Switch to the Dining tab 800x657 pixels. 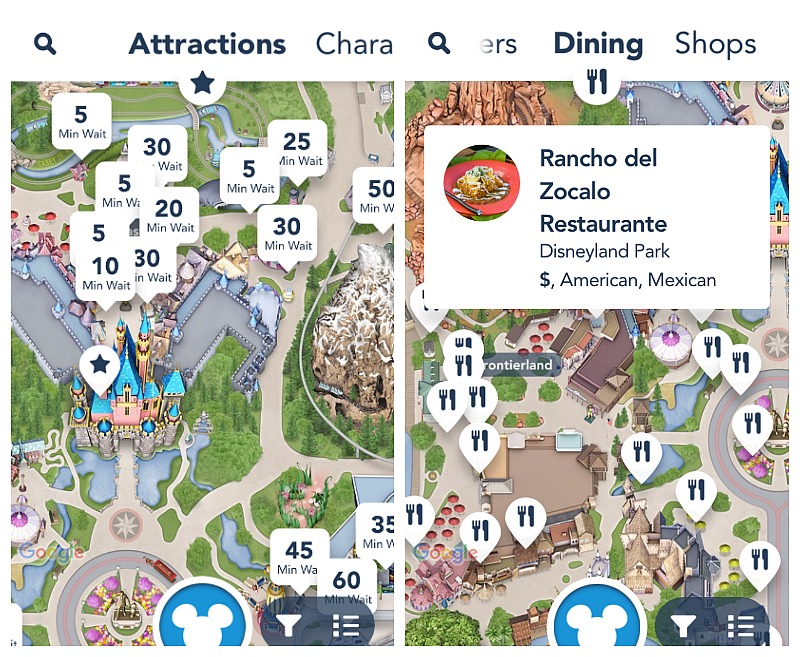click(x=597, y=44)
